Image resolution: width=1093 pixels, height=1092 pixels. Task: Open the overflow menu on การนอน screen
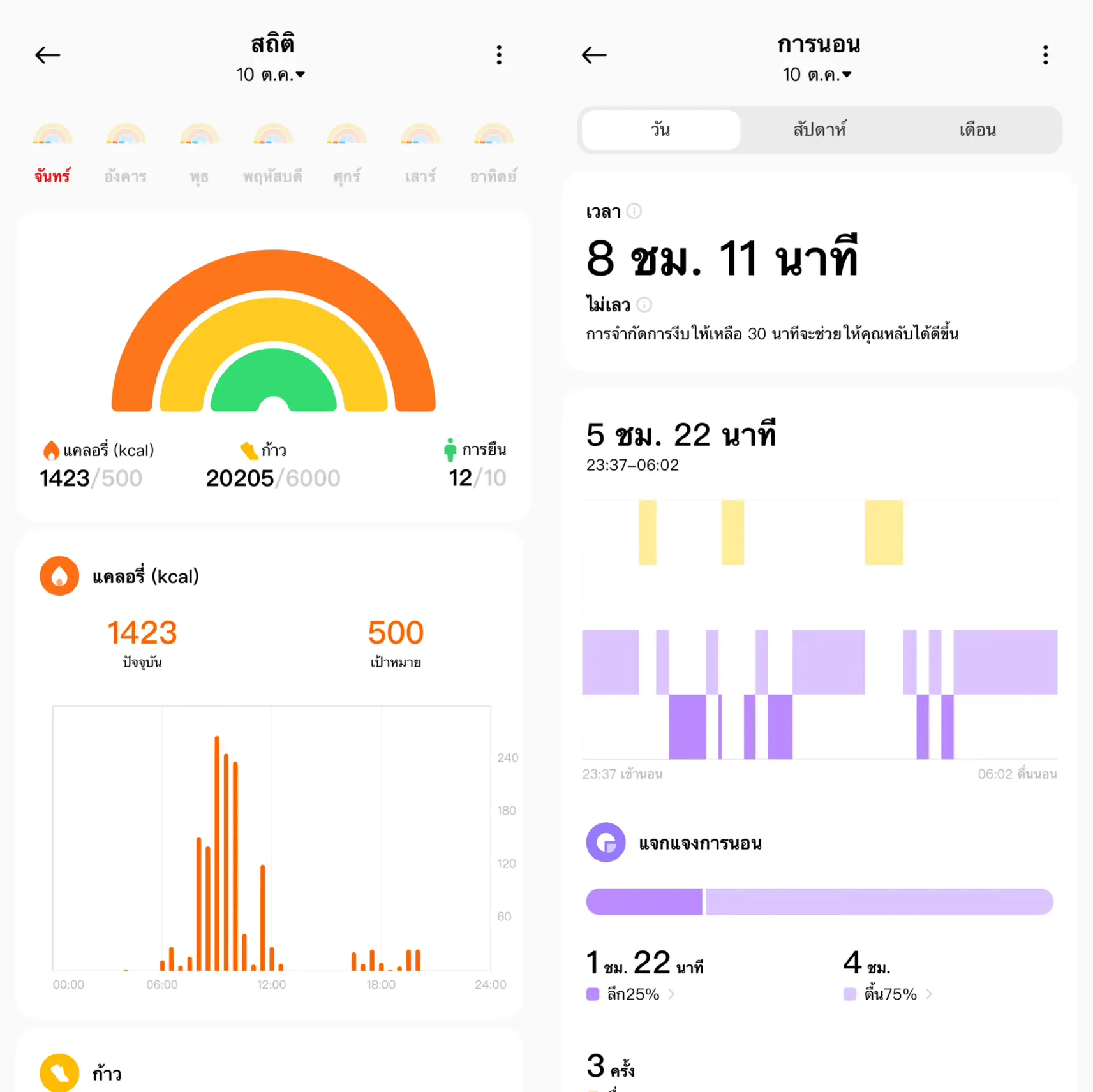coord(1045,55)
